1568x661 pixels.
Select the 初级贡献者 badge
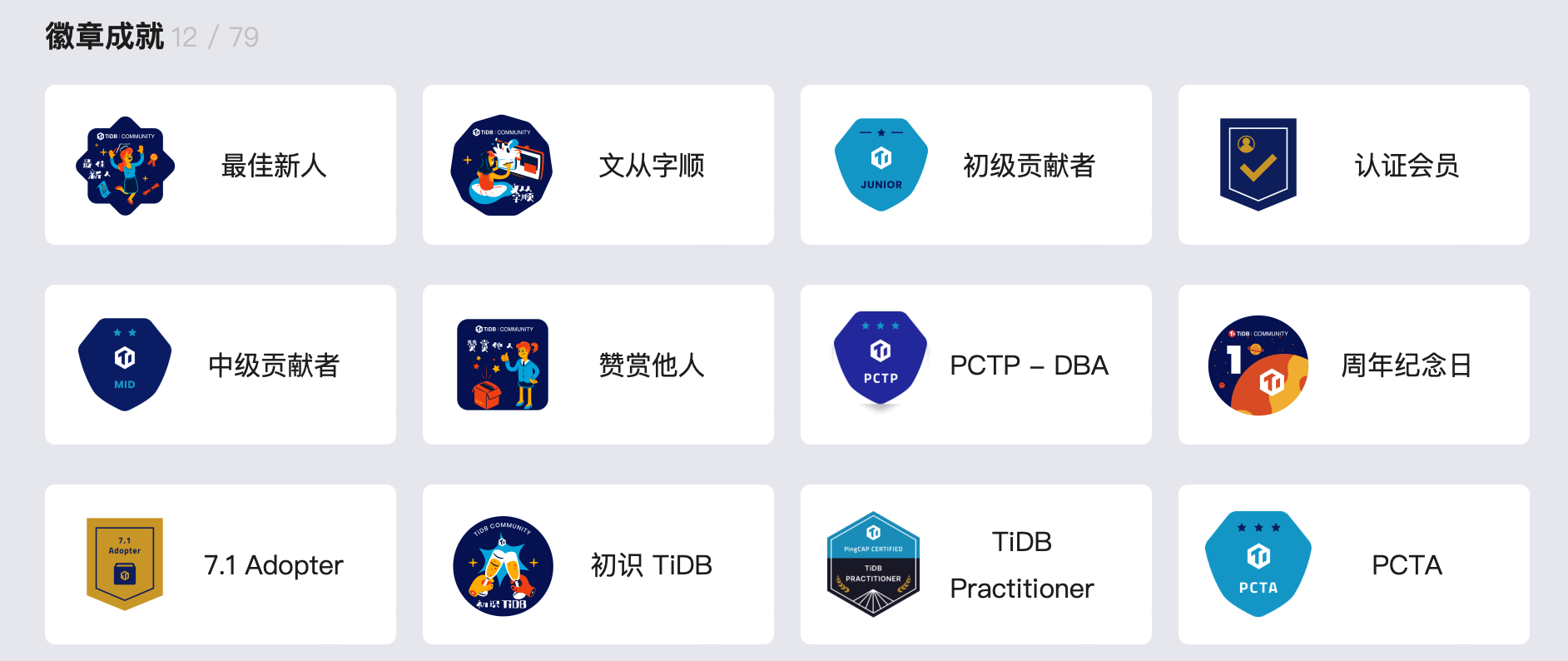975,165
